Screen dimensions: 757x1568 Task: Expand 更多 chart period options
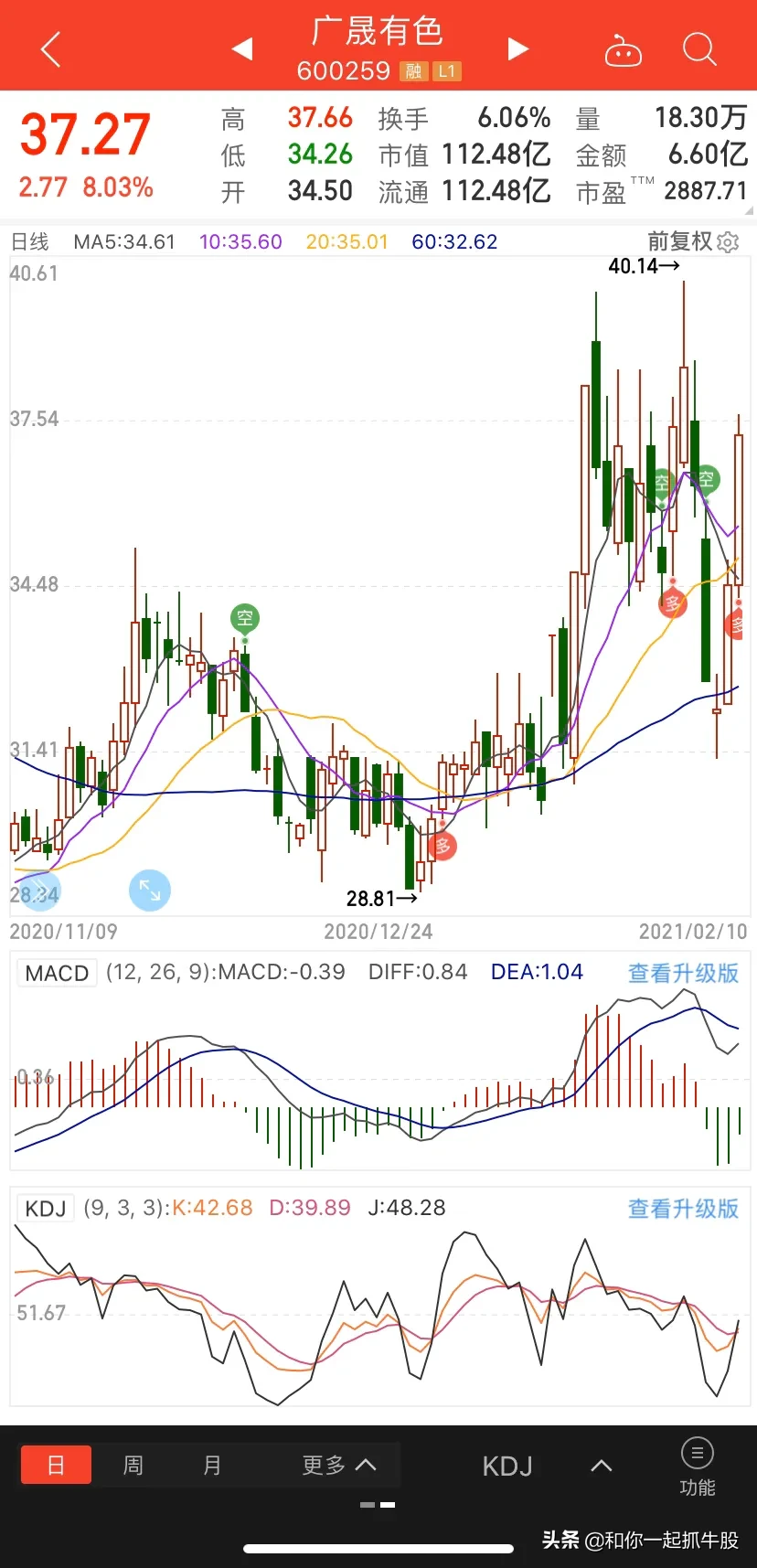point(339,1466)
